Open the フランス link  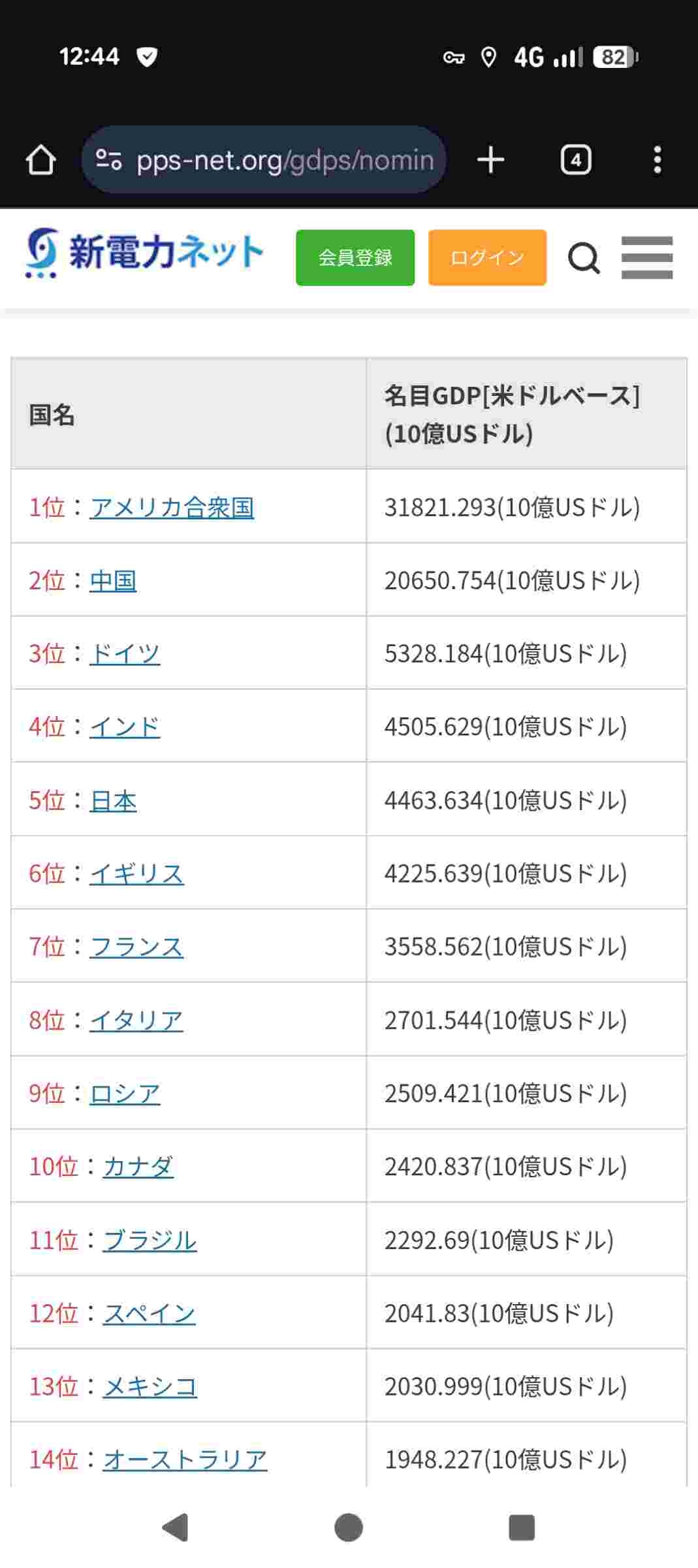click(136, 947)
